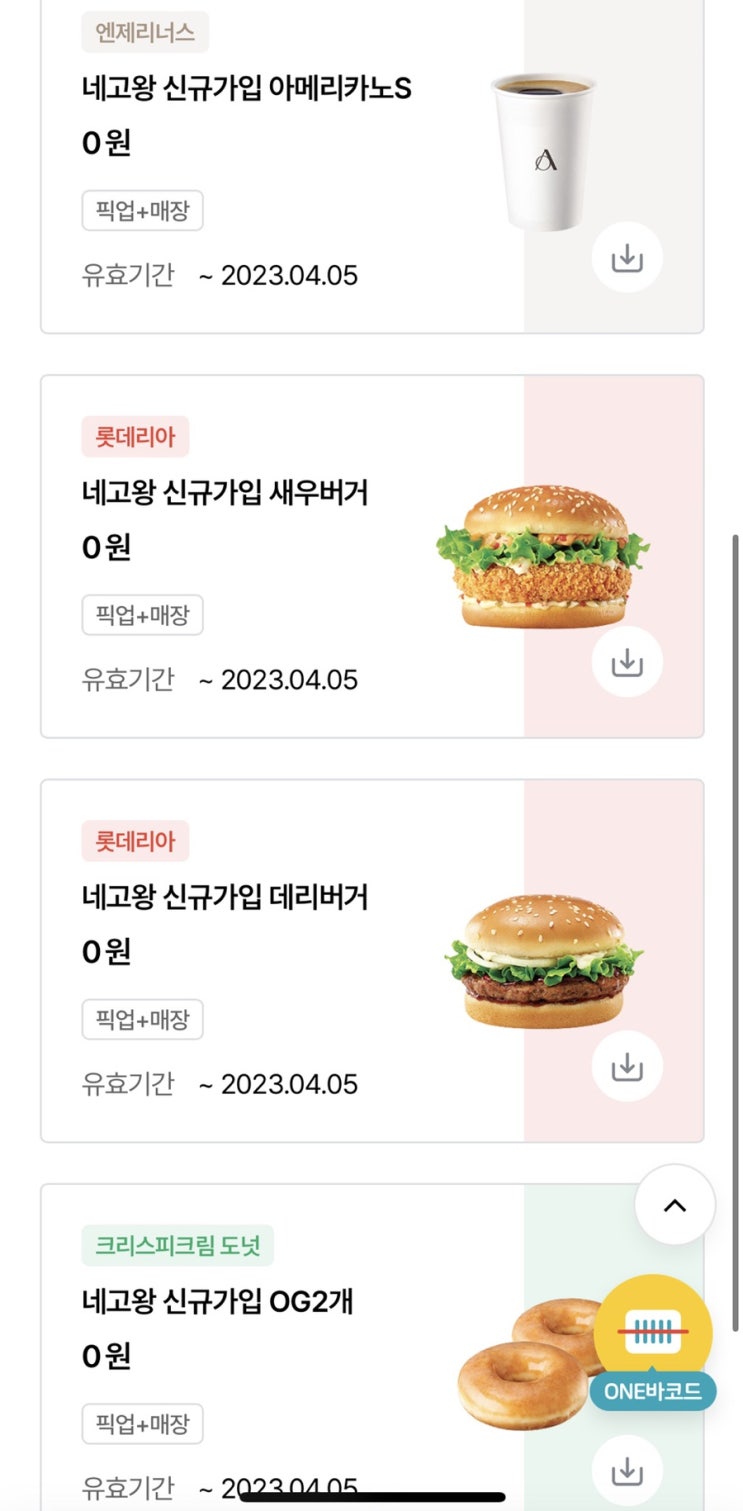Download the OG2개 donut coupon
This screenshot has width=743, height=1511.
[x=627, y=1471]
